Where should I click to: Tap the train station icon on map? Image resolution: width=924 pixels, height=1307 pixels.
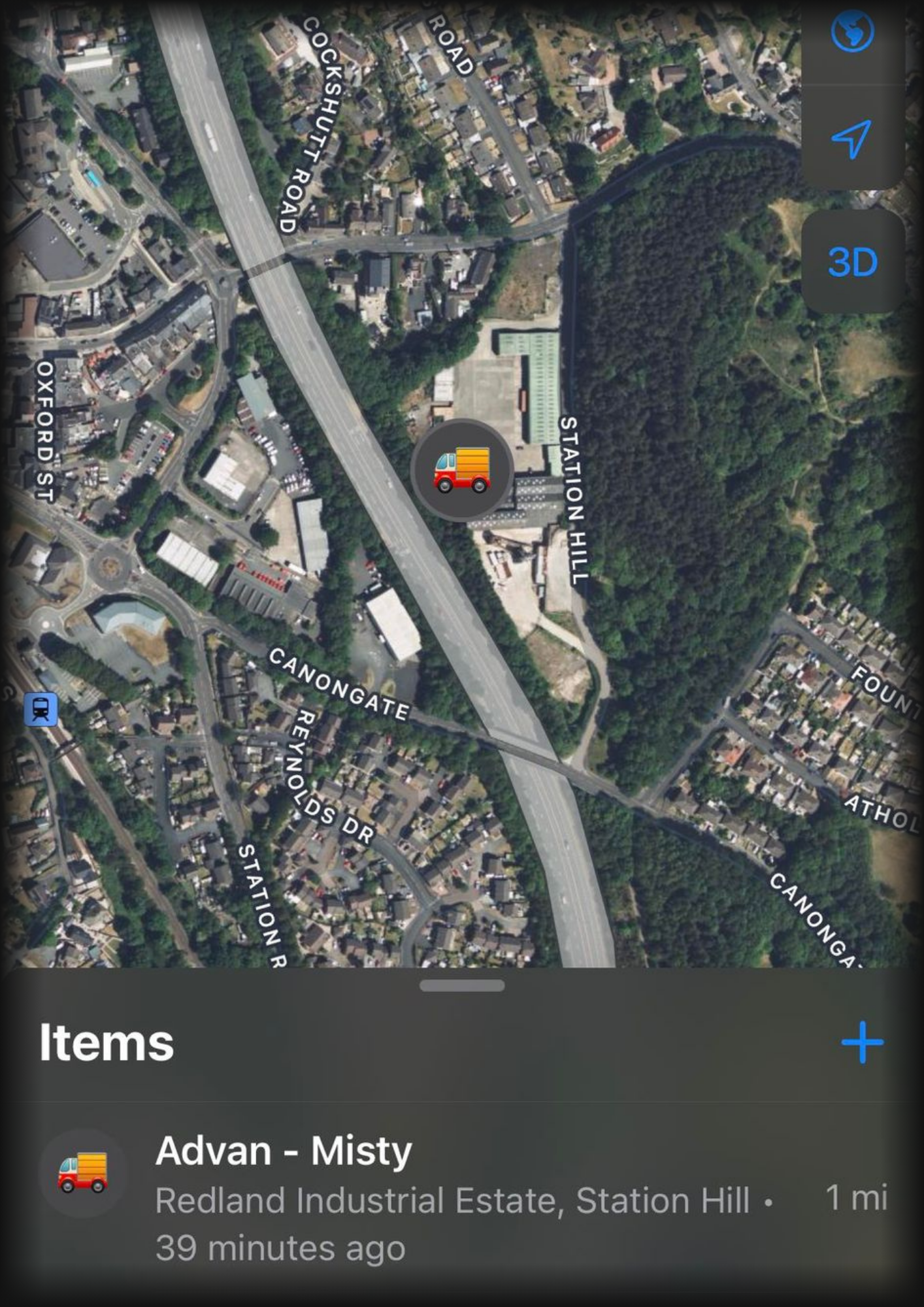pos(41,710)
